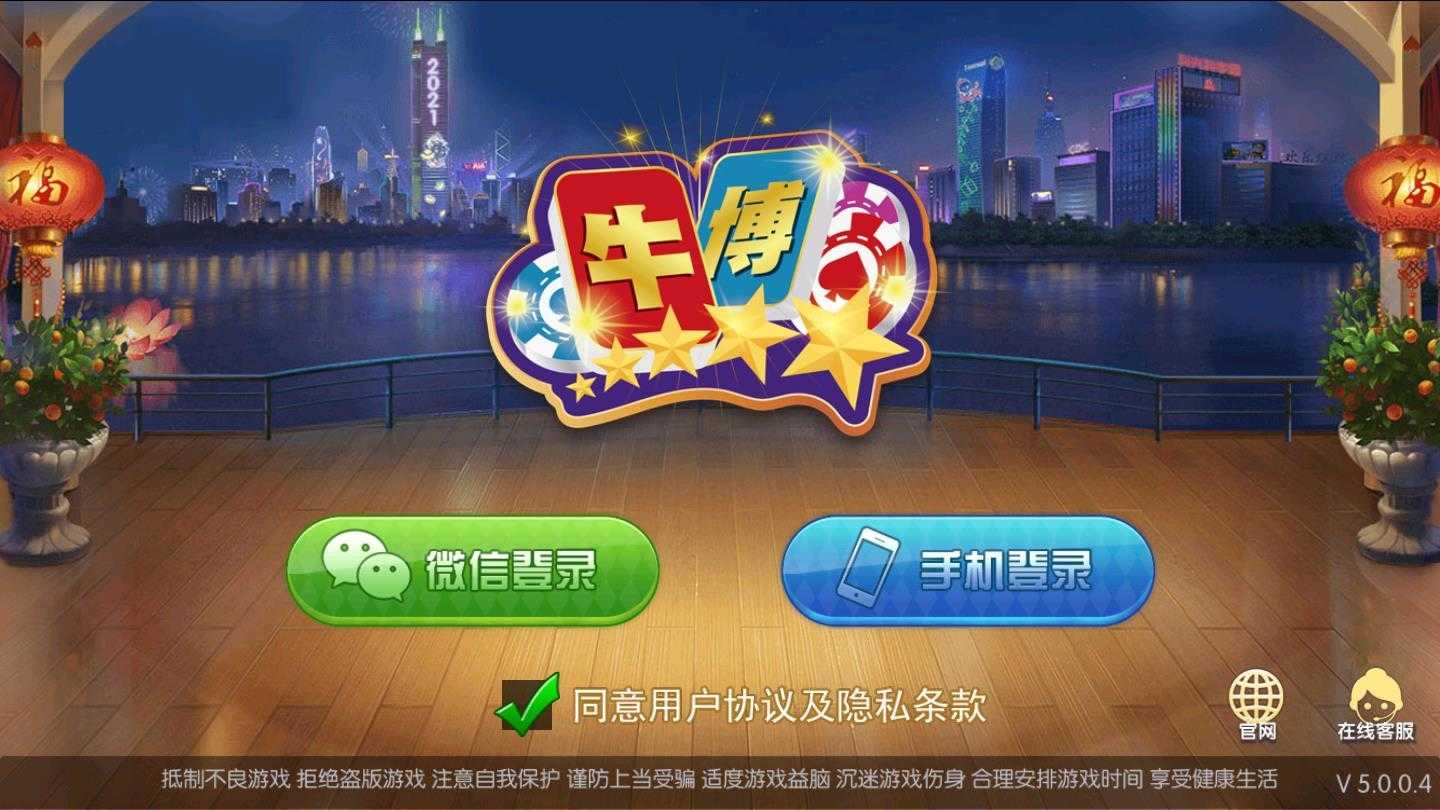Choose phone login (手机登录)

click(967, 570)
